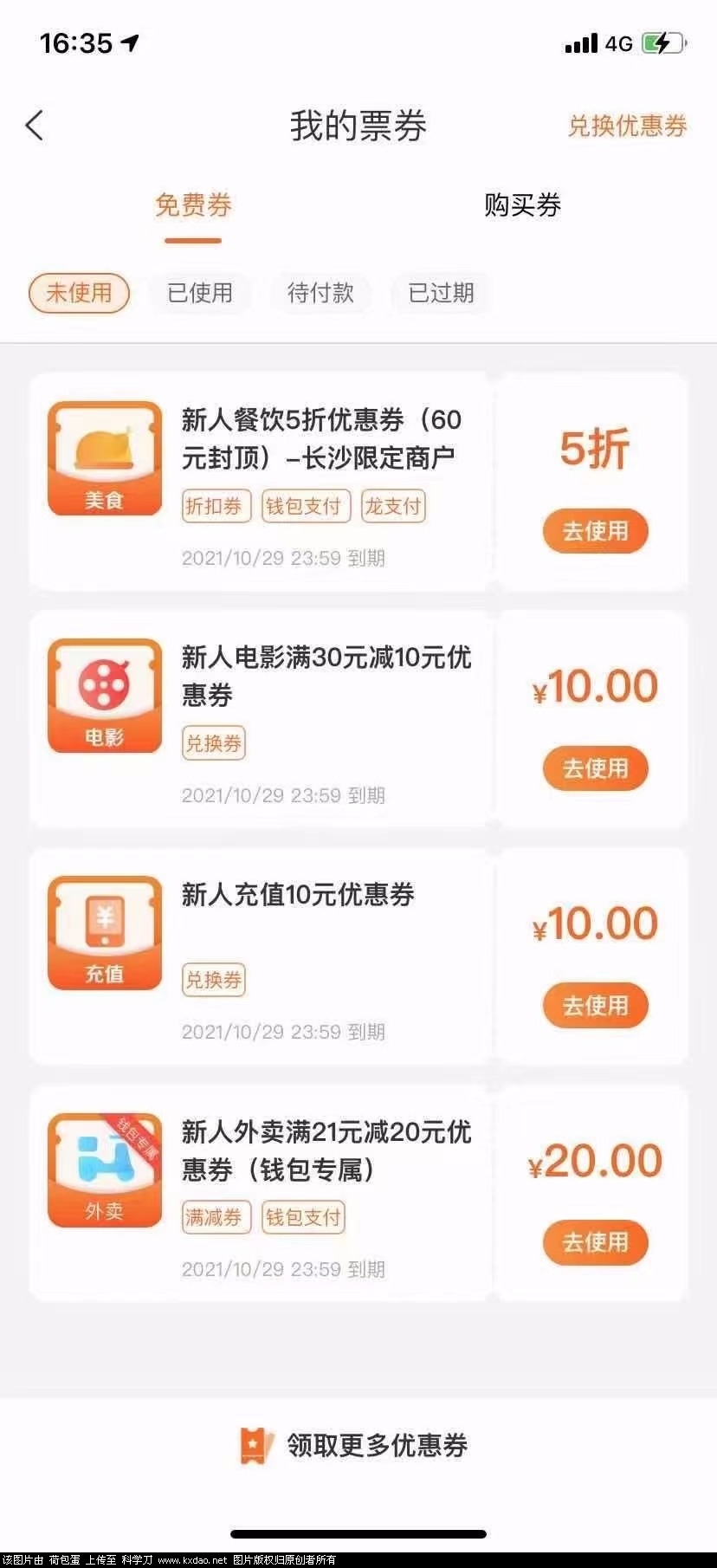Image resolution: width=717 pixels, height=1568 pixels.
Task: Go back from 我的票券 page
Action: point(35,126)
